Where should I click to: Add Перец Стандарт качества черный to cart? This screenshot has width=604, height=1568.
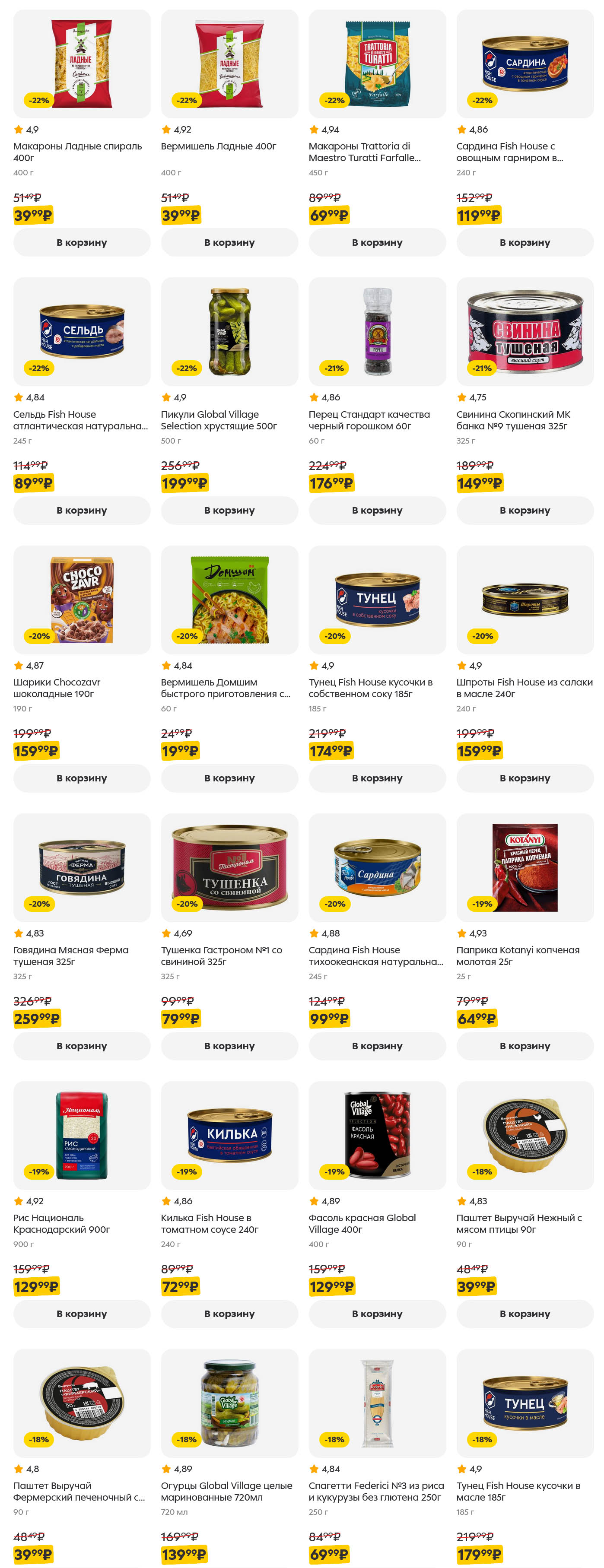pyautogui.click(x=377, y=510)
